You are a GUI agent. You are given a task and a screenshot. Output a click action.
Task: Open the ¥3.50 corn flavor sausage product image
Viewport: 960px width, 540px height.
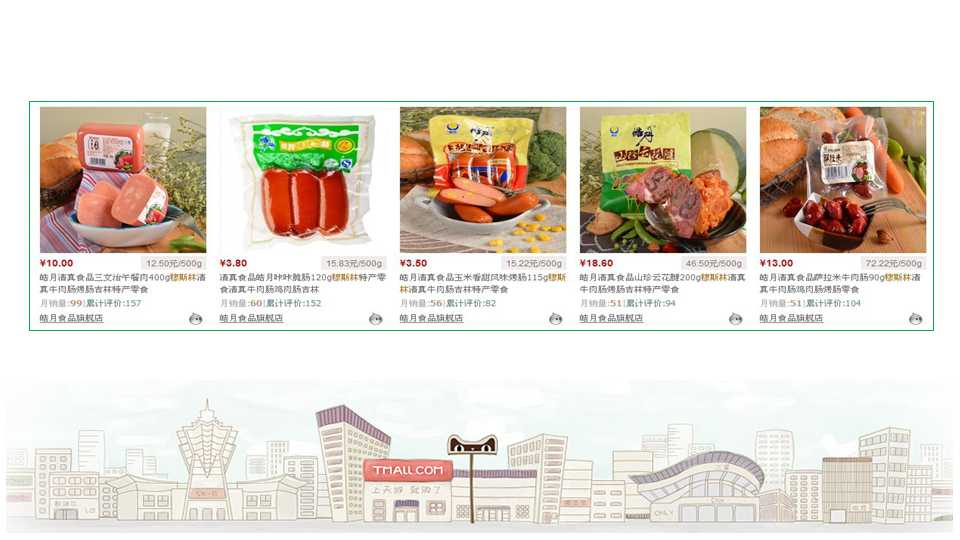point(483,180)
